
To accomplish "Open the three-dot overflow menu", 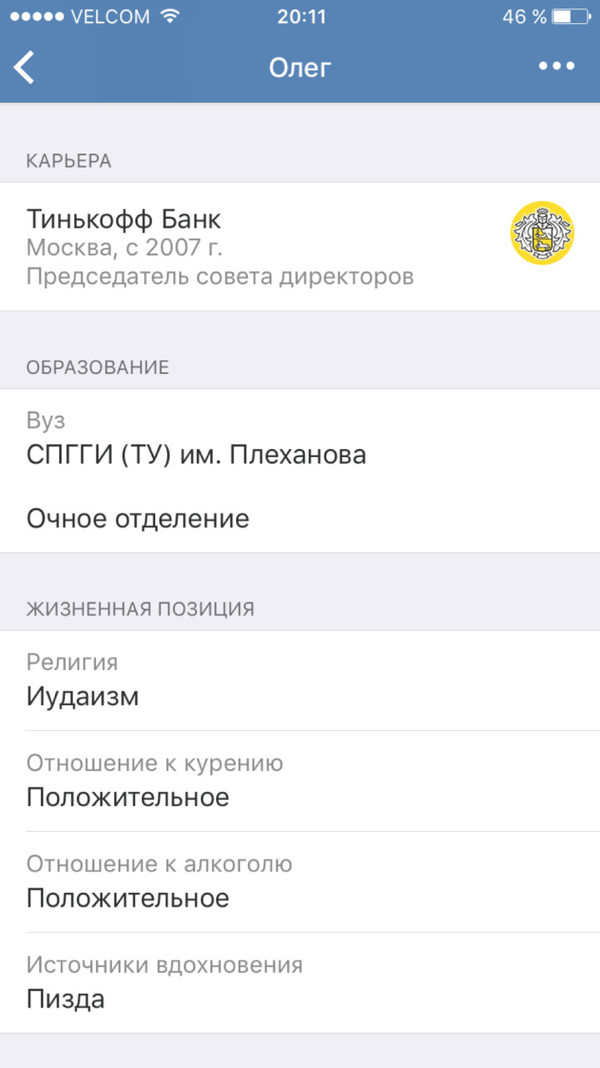I will pos(556,67).
